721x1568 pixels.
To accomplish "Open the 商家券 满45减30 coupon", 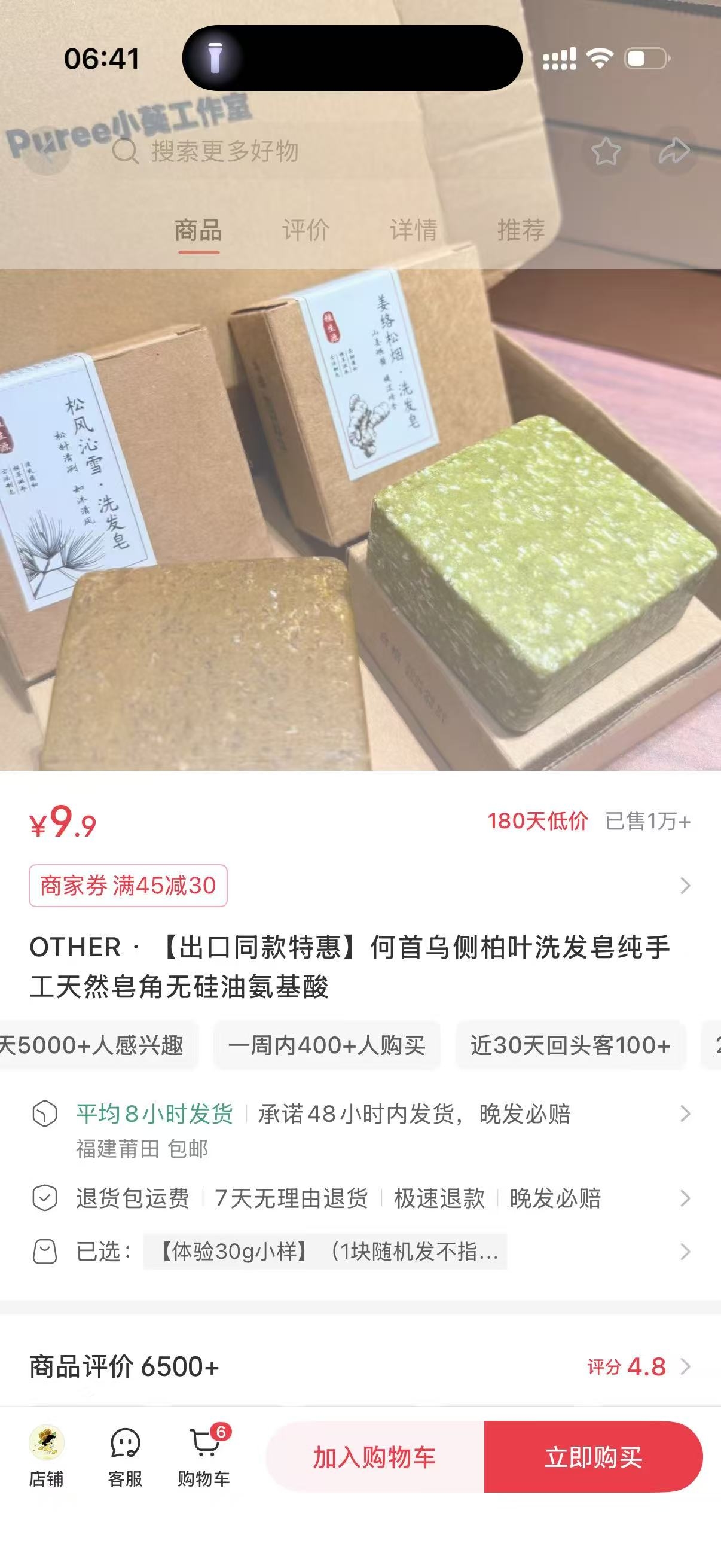I will (129, 886).
